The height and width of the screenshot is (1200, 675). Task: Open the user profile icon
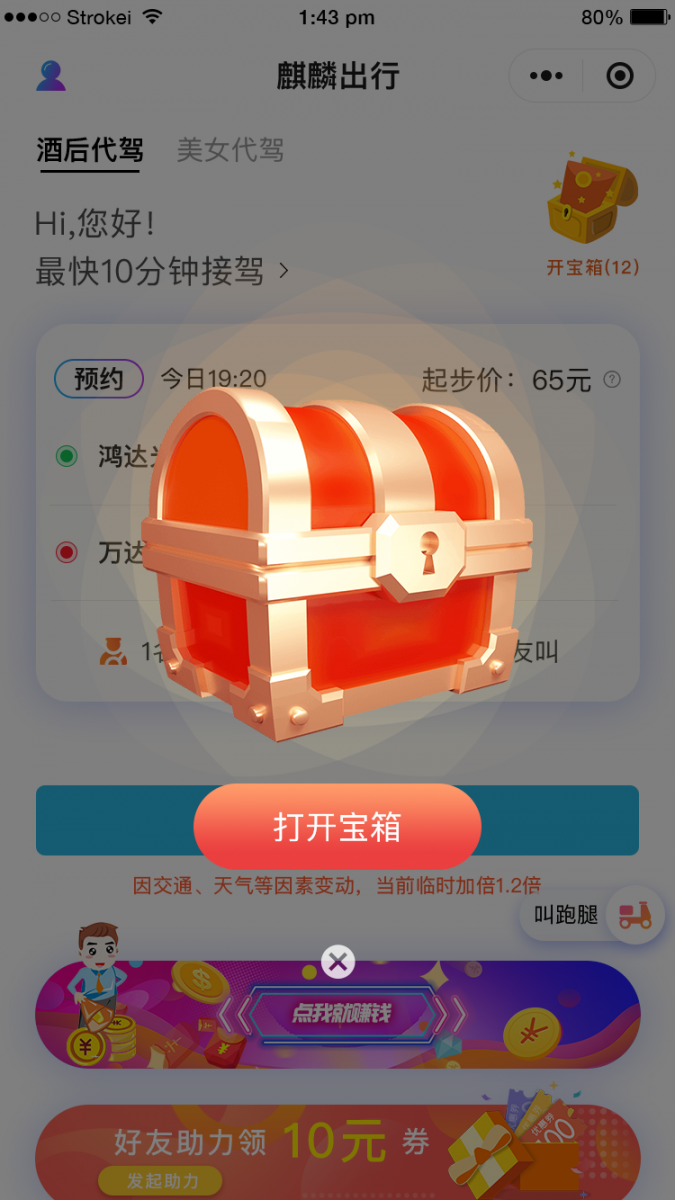[x=50, y=76]
